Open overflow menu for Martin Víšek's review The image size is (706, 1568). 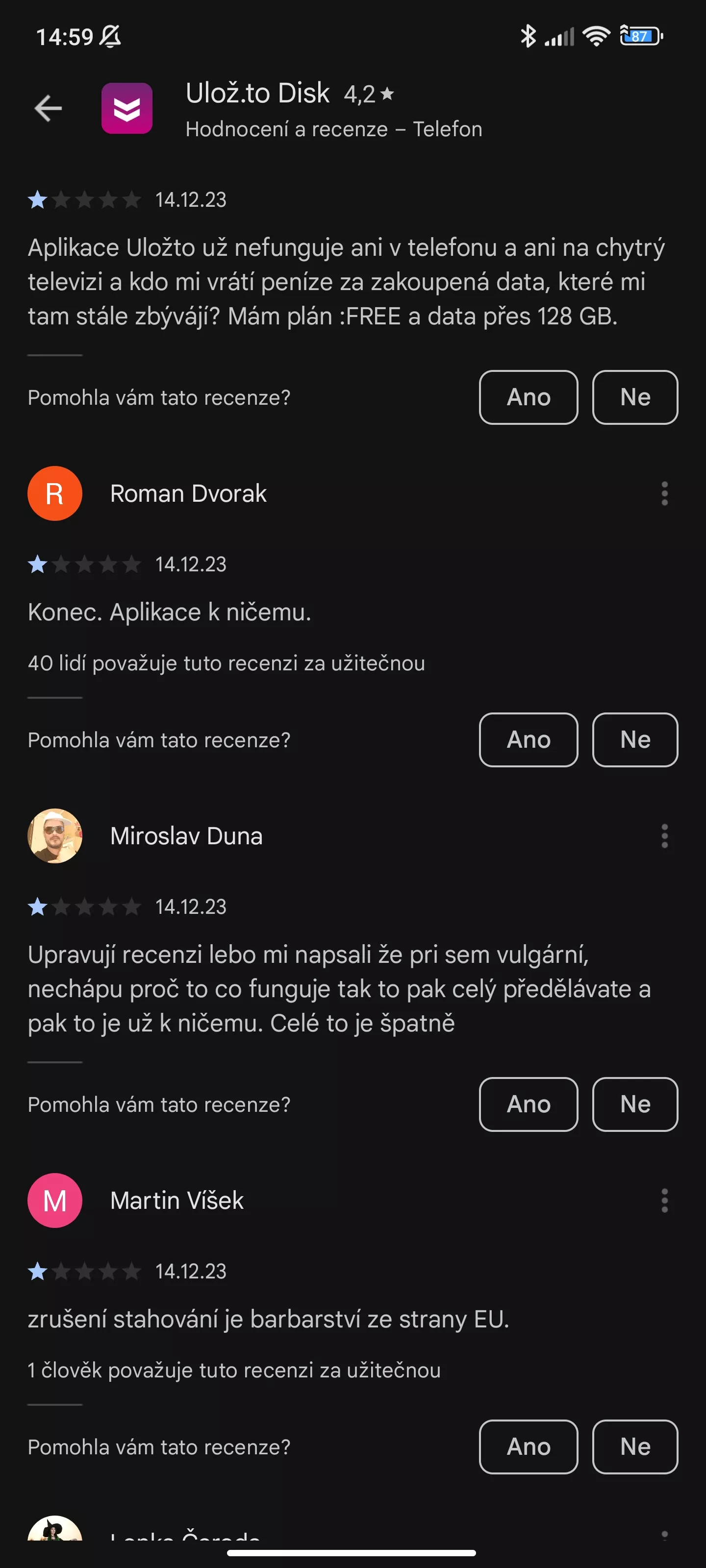664,1200
